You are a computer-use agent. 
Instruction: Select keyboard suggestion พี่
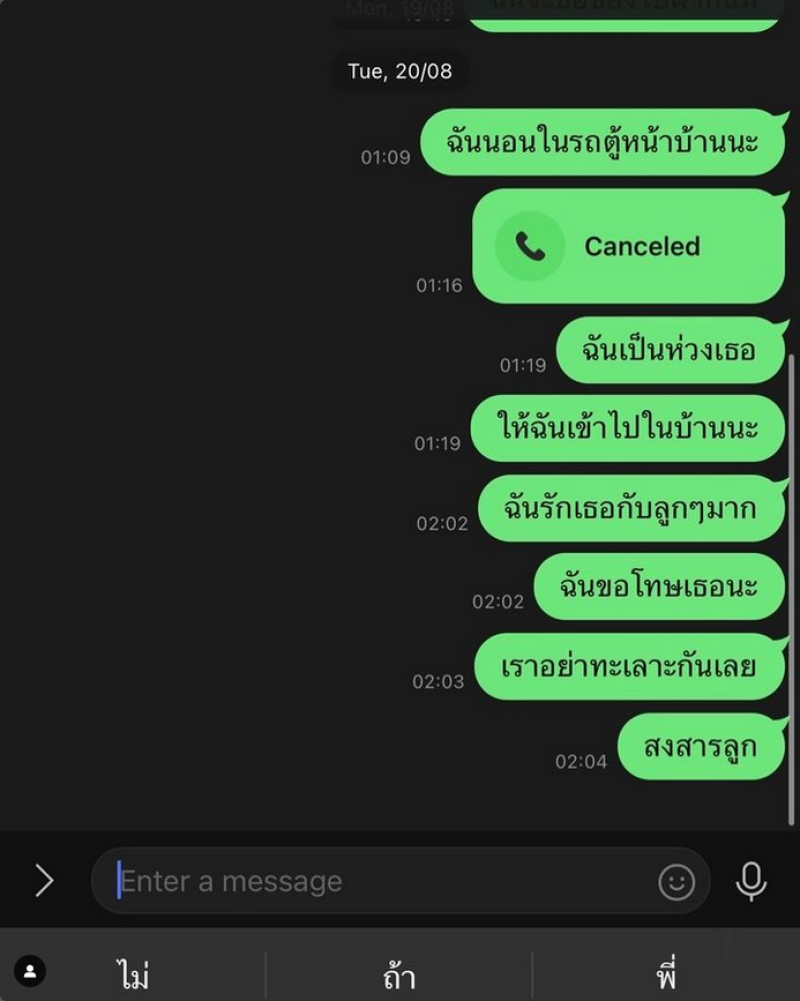click(666, 974)
